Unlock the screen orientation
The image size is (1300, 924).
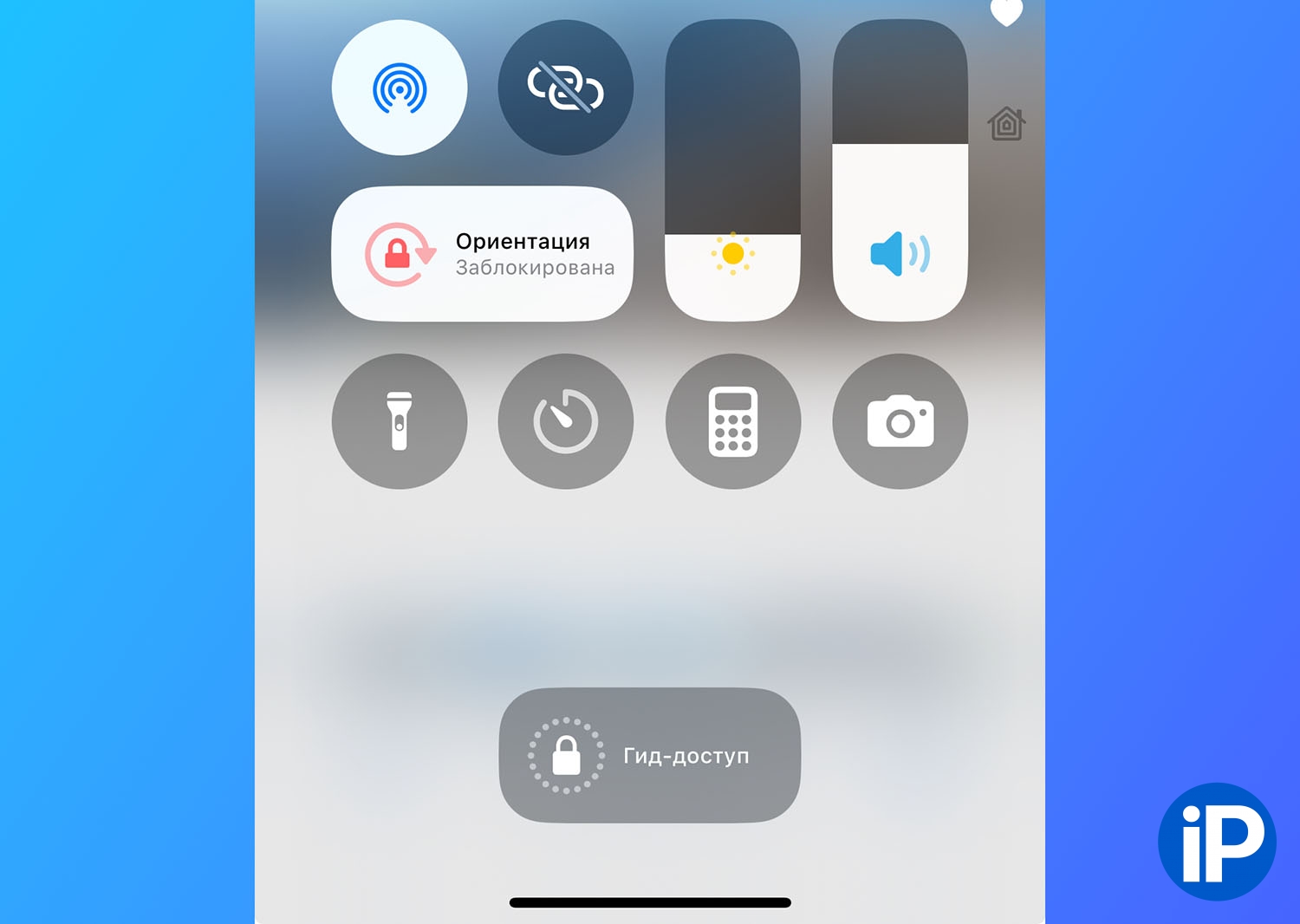click(x=482, y=254)
